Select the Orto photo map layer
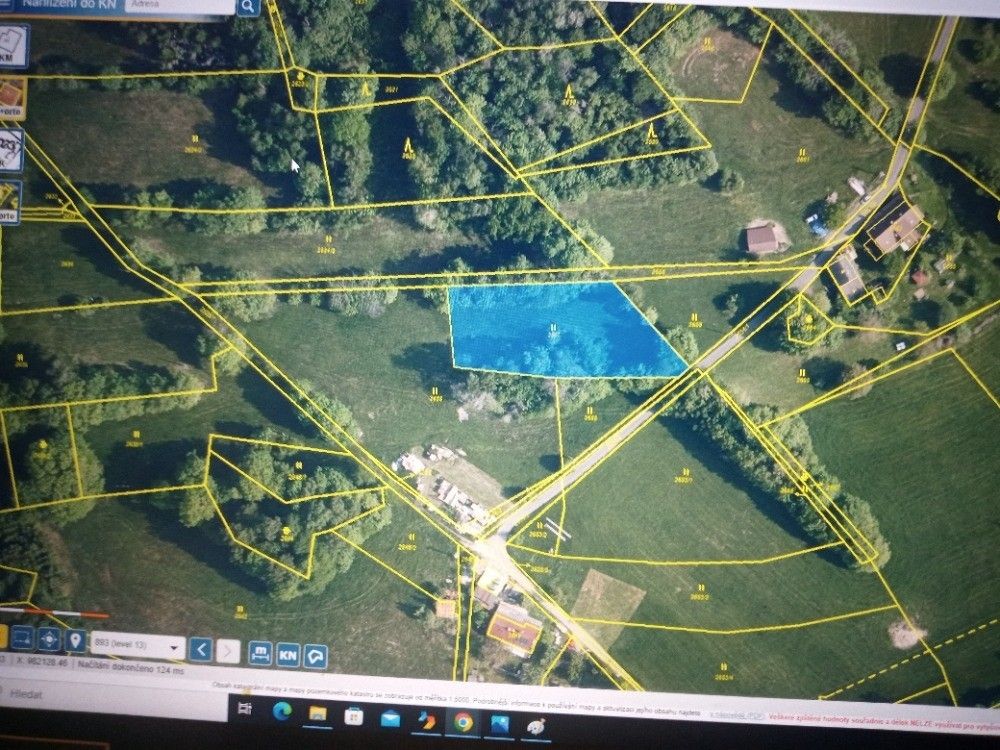 coord(11,98)
